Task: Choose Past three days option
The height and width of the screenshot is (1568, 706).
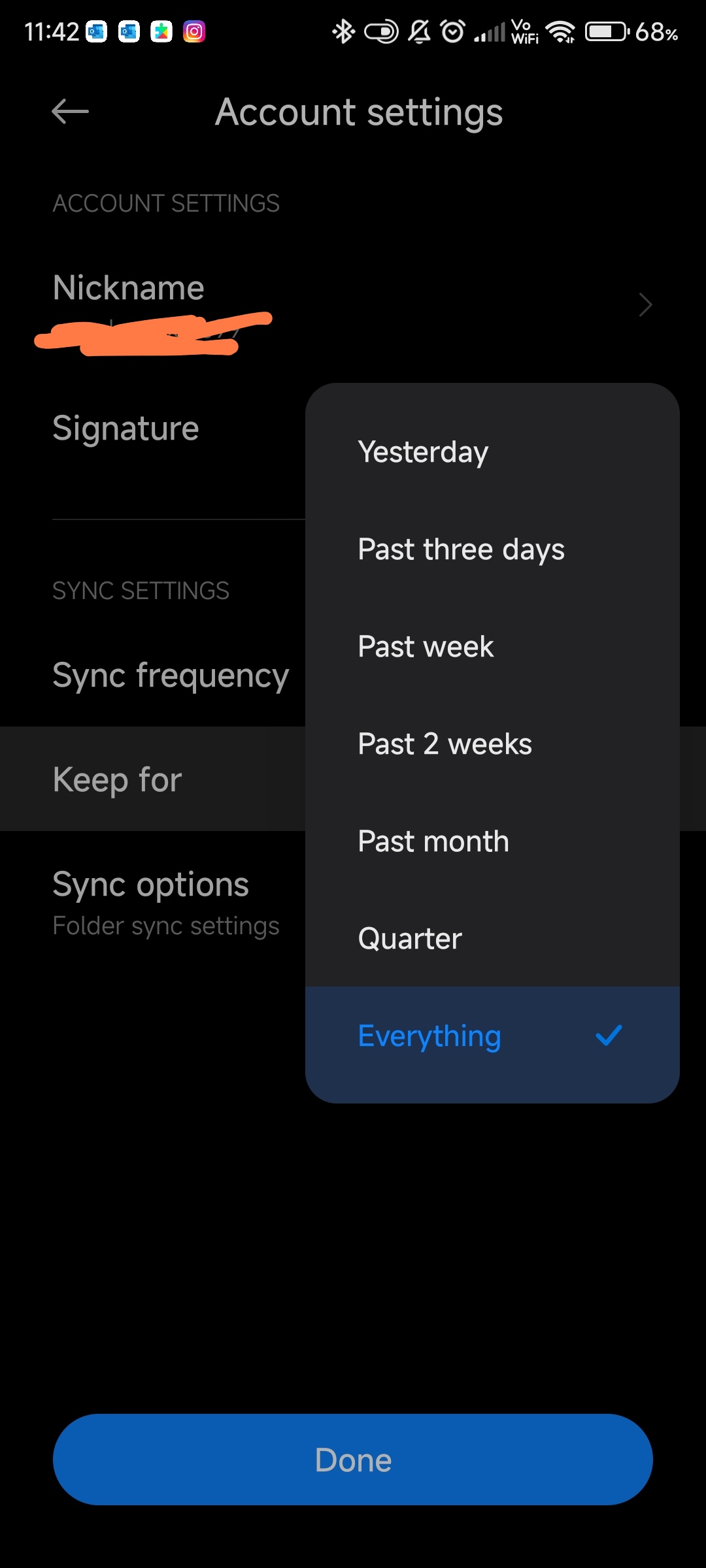Action: point(492,549)
